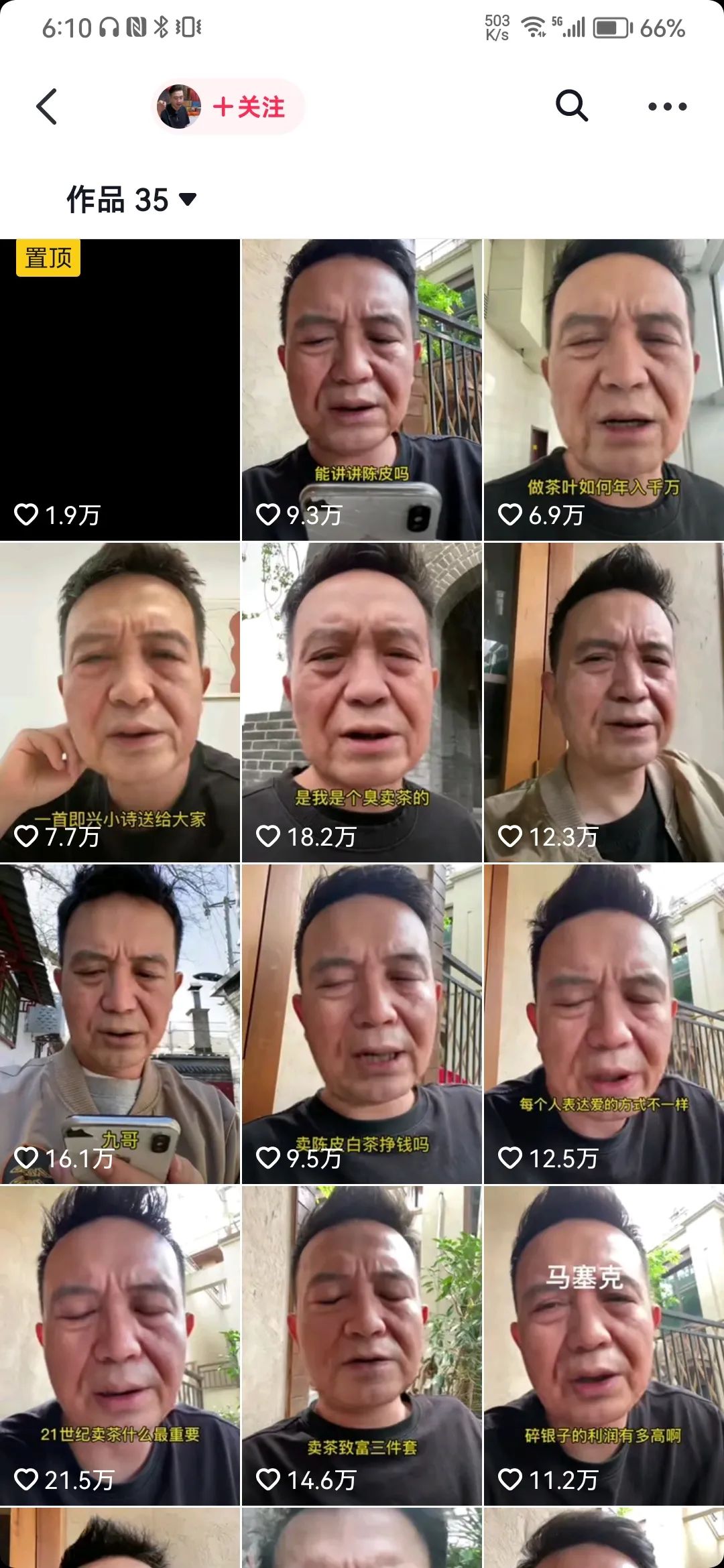Open the three-dot overflow menu
724x1568 pixels.
pos(667,107)
